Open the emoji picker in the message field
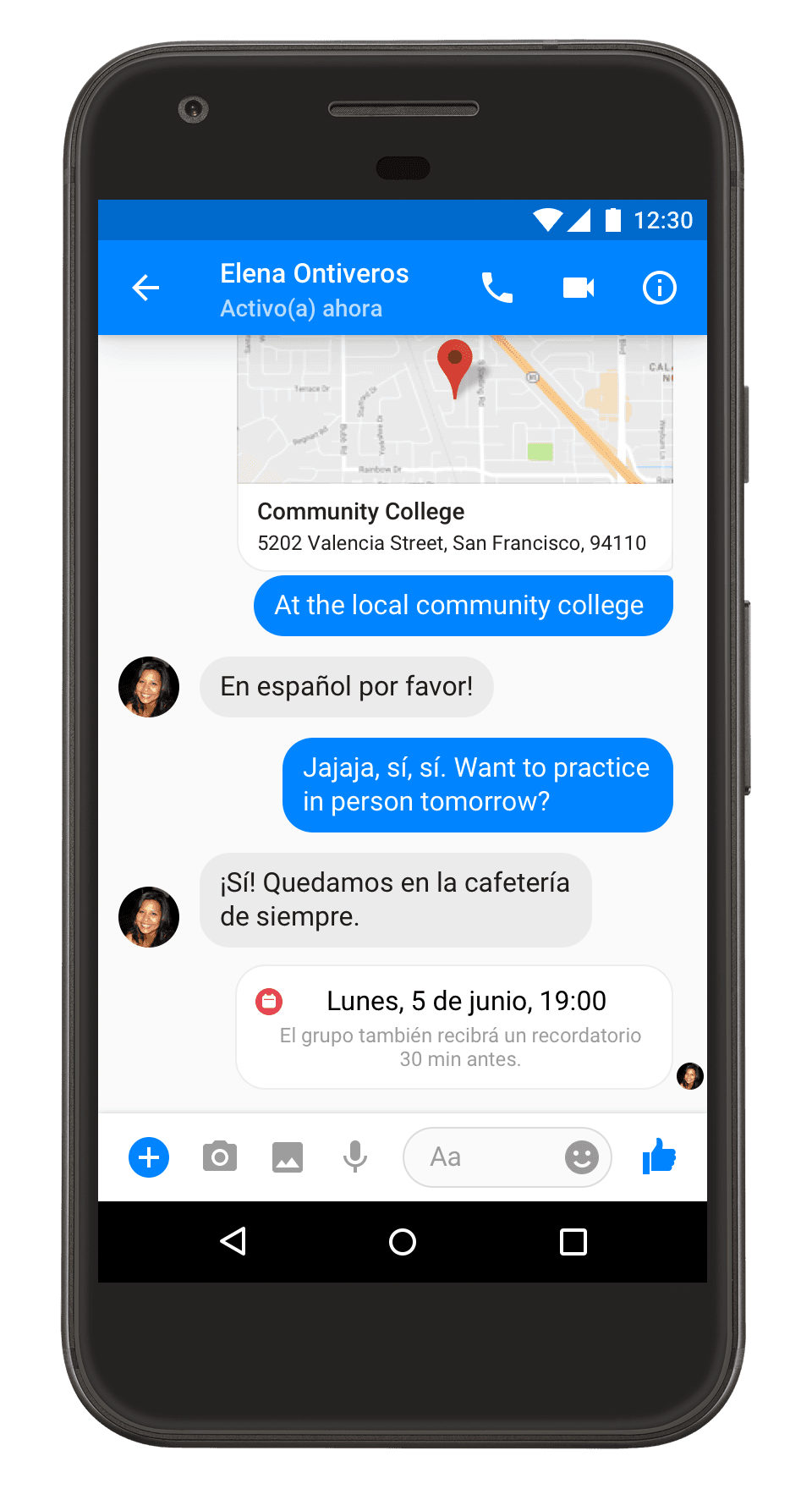812x1489 pixels. 582,1157
